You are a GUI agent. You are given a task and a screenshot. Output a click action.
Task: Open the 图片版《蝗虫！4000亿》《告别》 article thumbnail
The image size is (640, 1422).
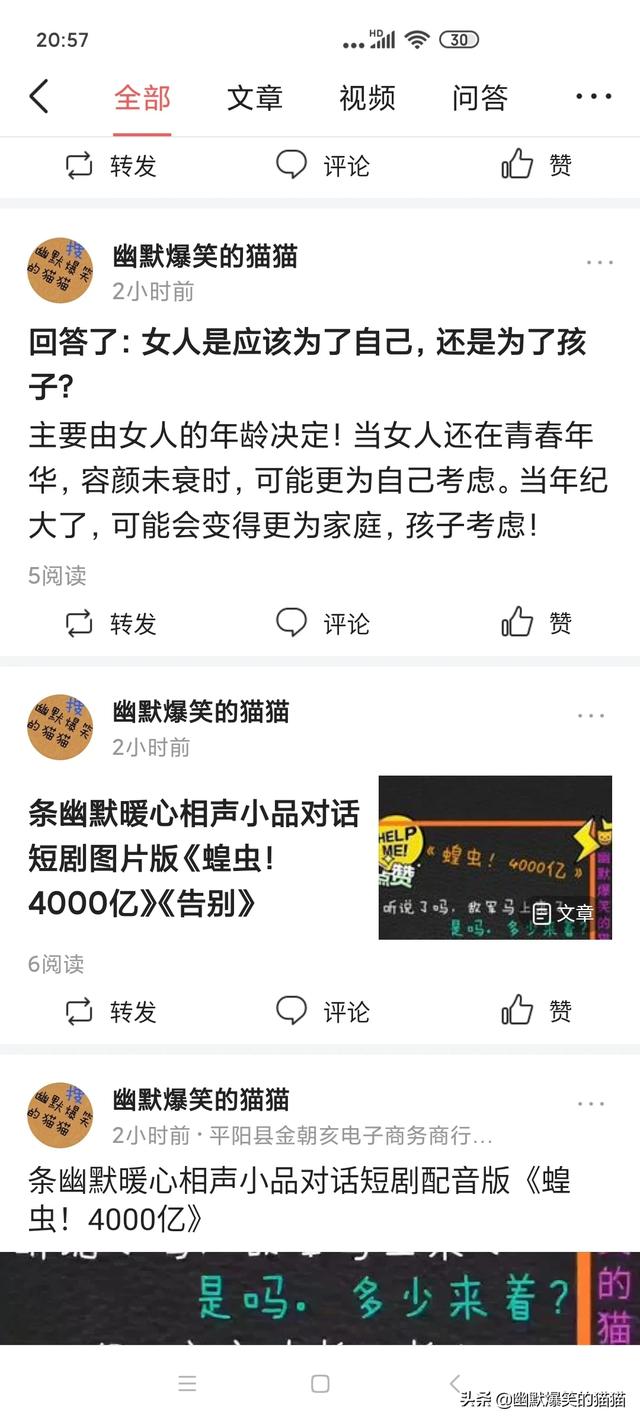click(x=495, y=857)
